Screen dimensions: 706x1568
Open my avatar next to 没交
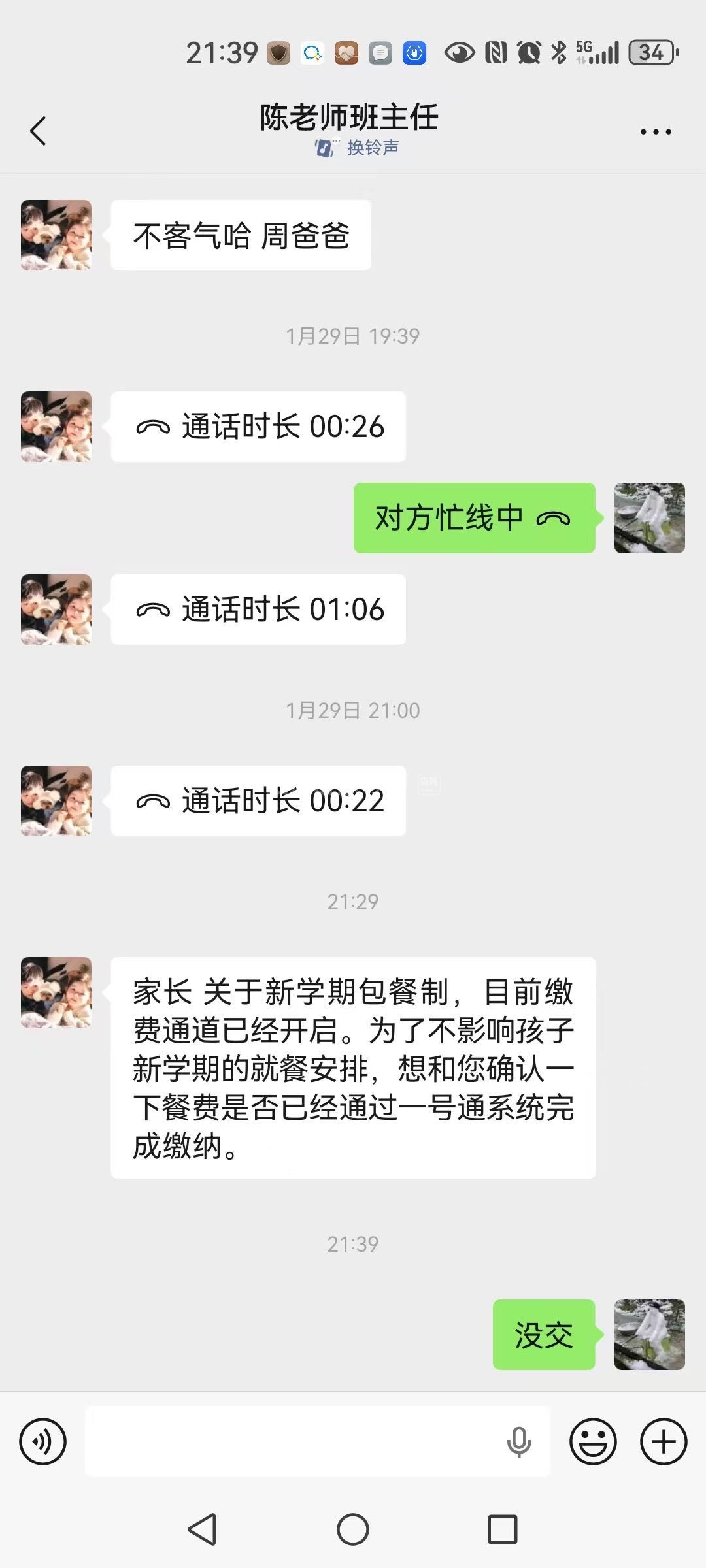[649, 1334]
